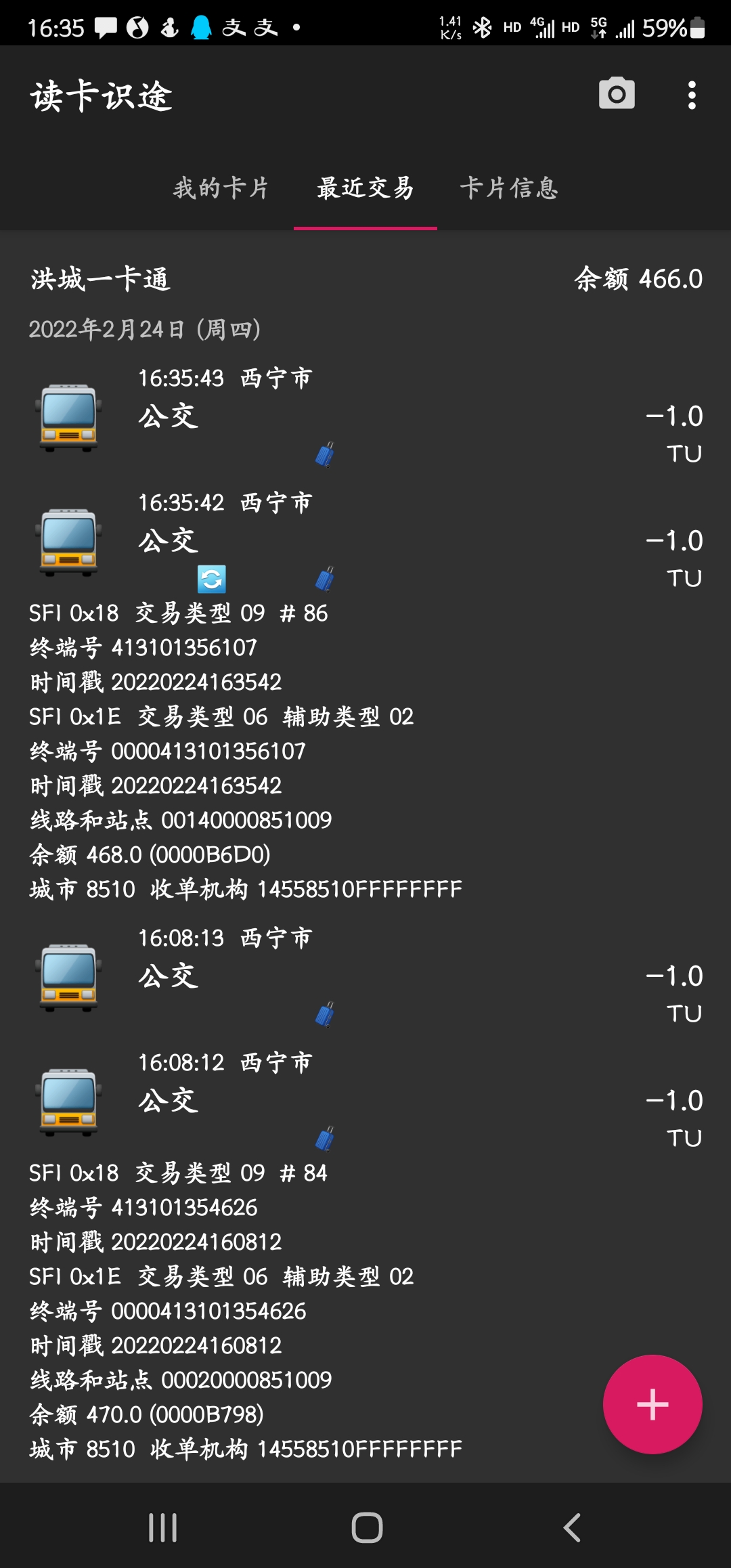Tap the pink plus floating button
The image size is (731, 1568).
[652, 1404]
